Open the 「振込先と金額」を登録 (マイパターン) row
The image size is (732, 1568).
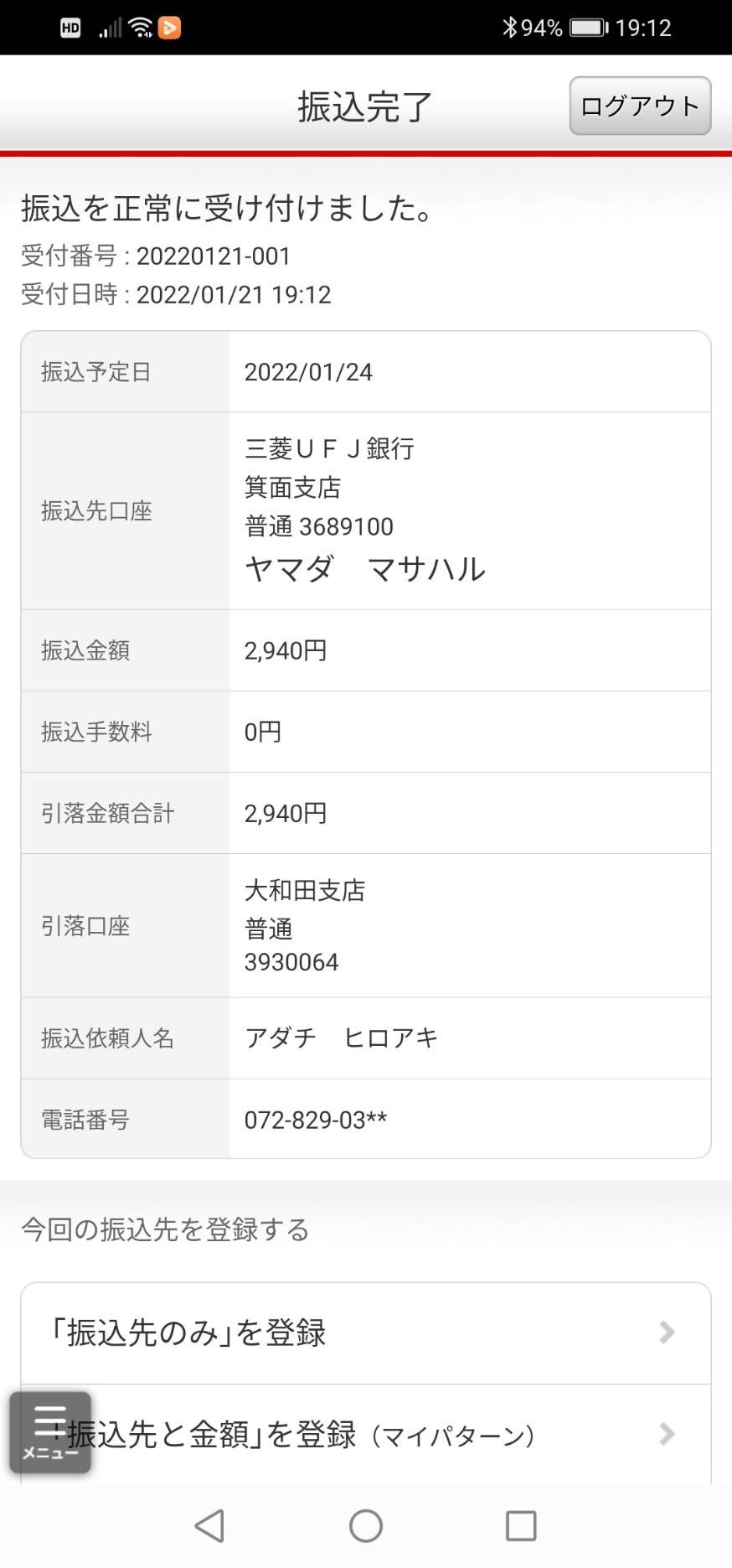coord(366,1434)
